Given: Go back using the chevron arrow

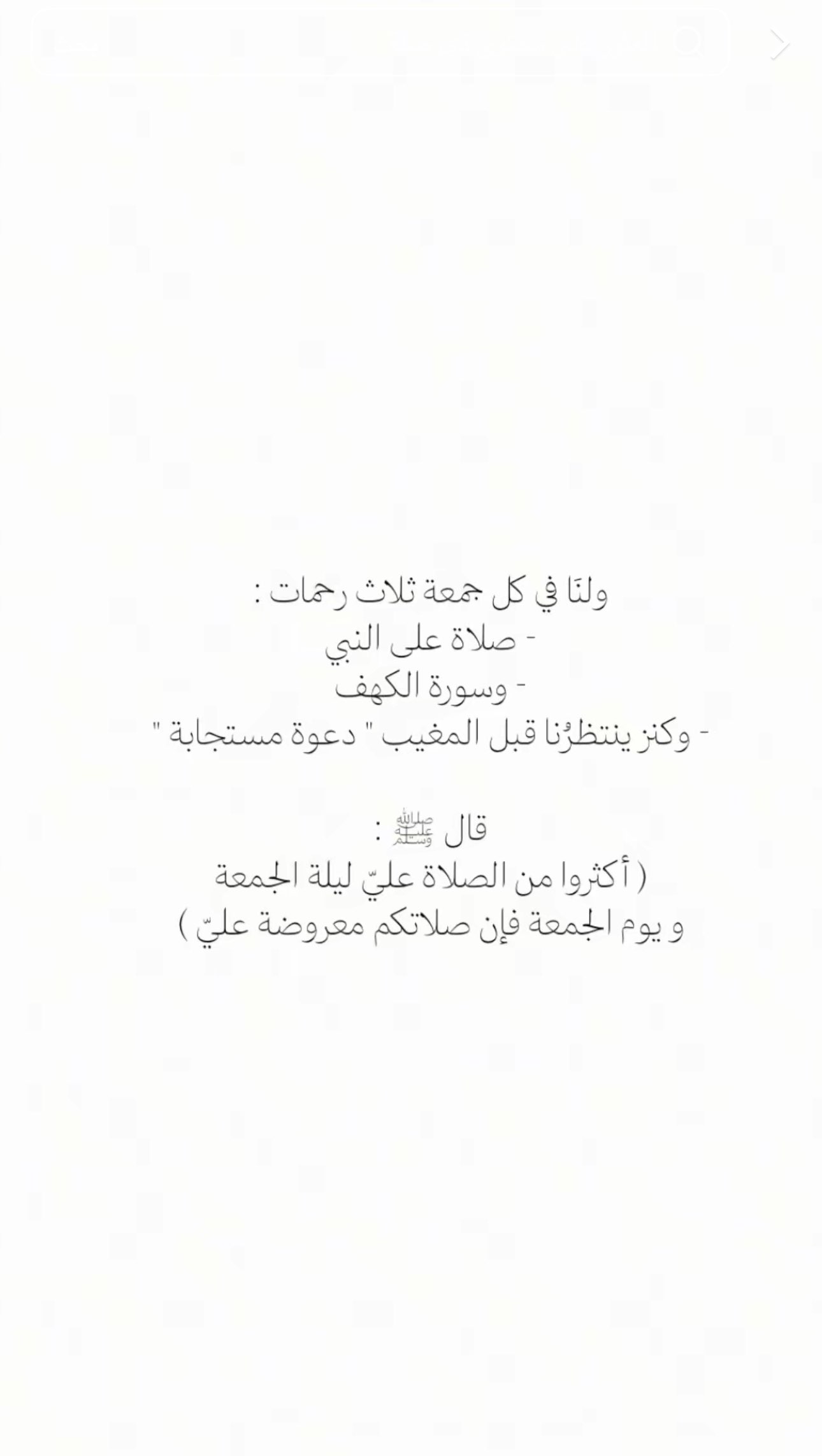Looking at the screenshot, I should click(x=779, y=44).
